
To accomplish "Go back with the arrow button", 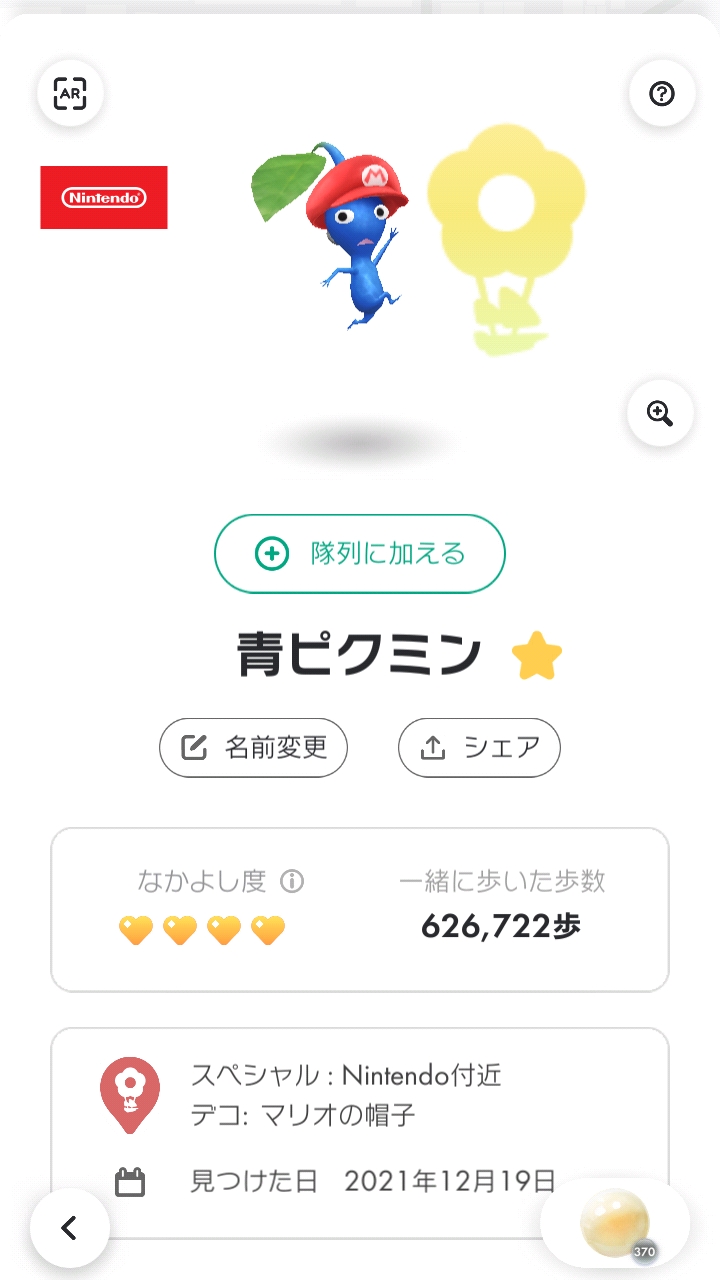I will [x=69, y=1228].
